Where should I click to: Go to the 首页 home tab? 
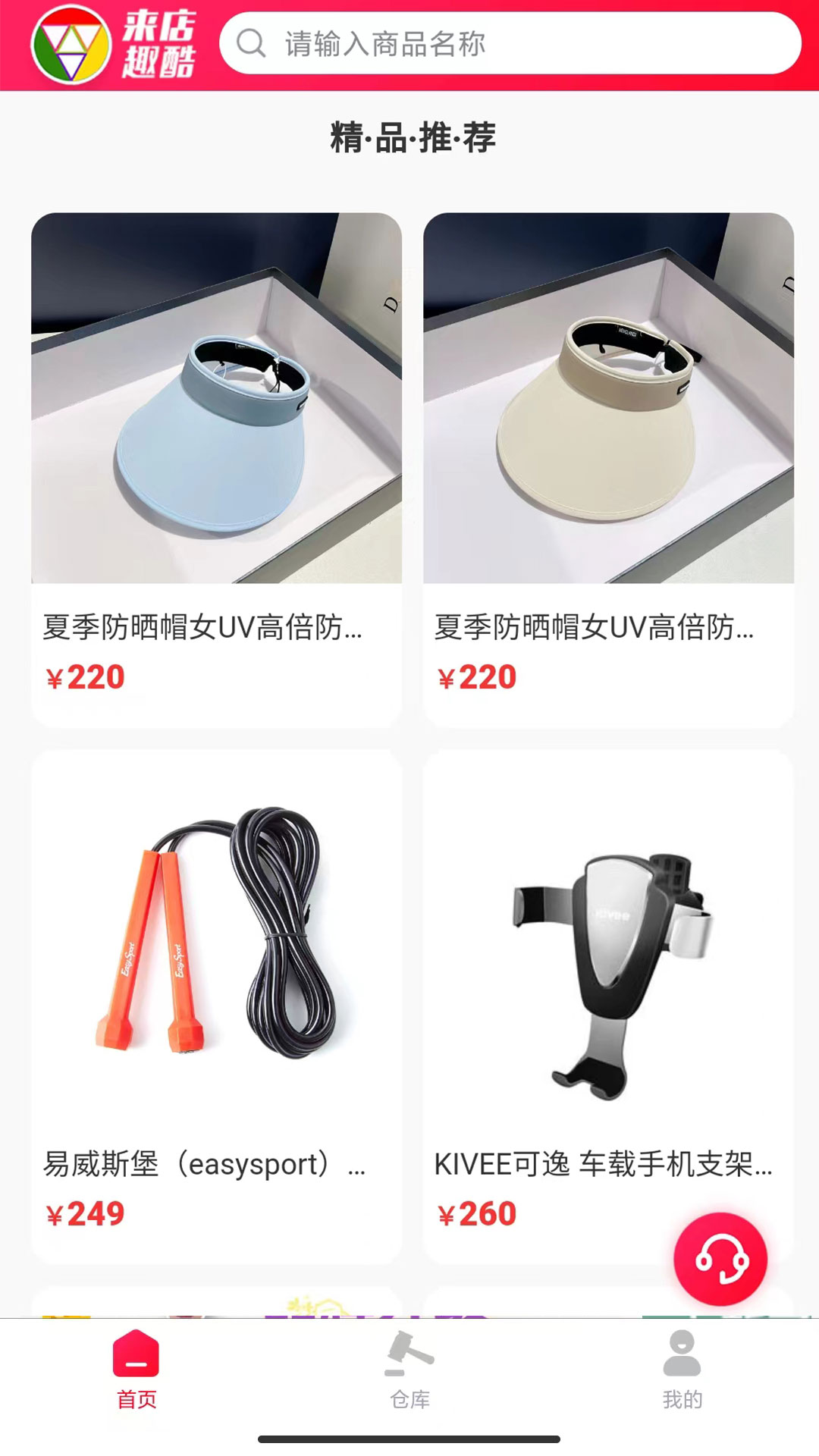click(136, 1370)
